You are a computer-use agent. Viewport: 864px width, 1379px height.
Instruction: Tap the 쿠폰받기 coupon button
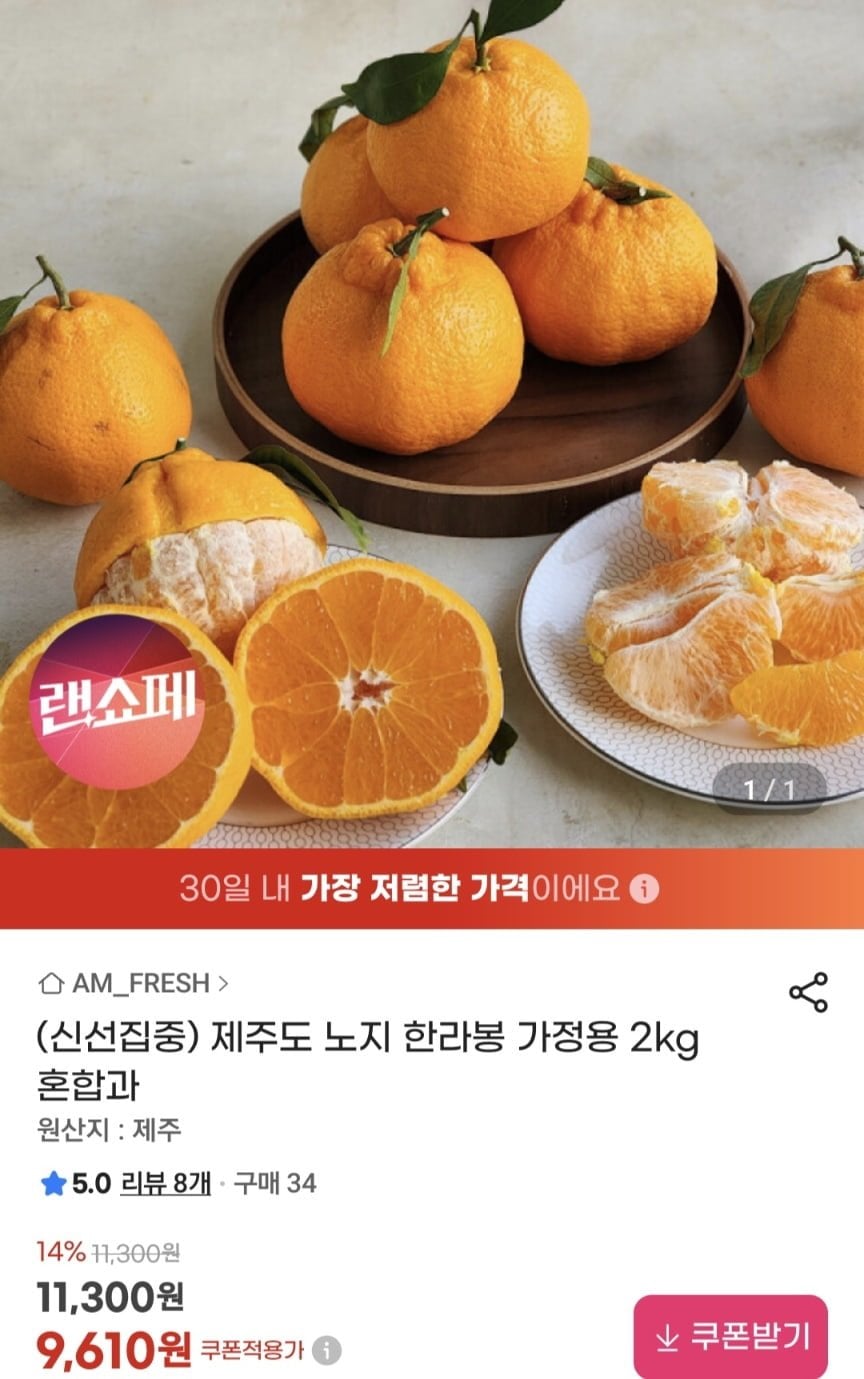[730, 1338]
